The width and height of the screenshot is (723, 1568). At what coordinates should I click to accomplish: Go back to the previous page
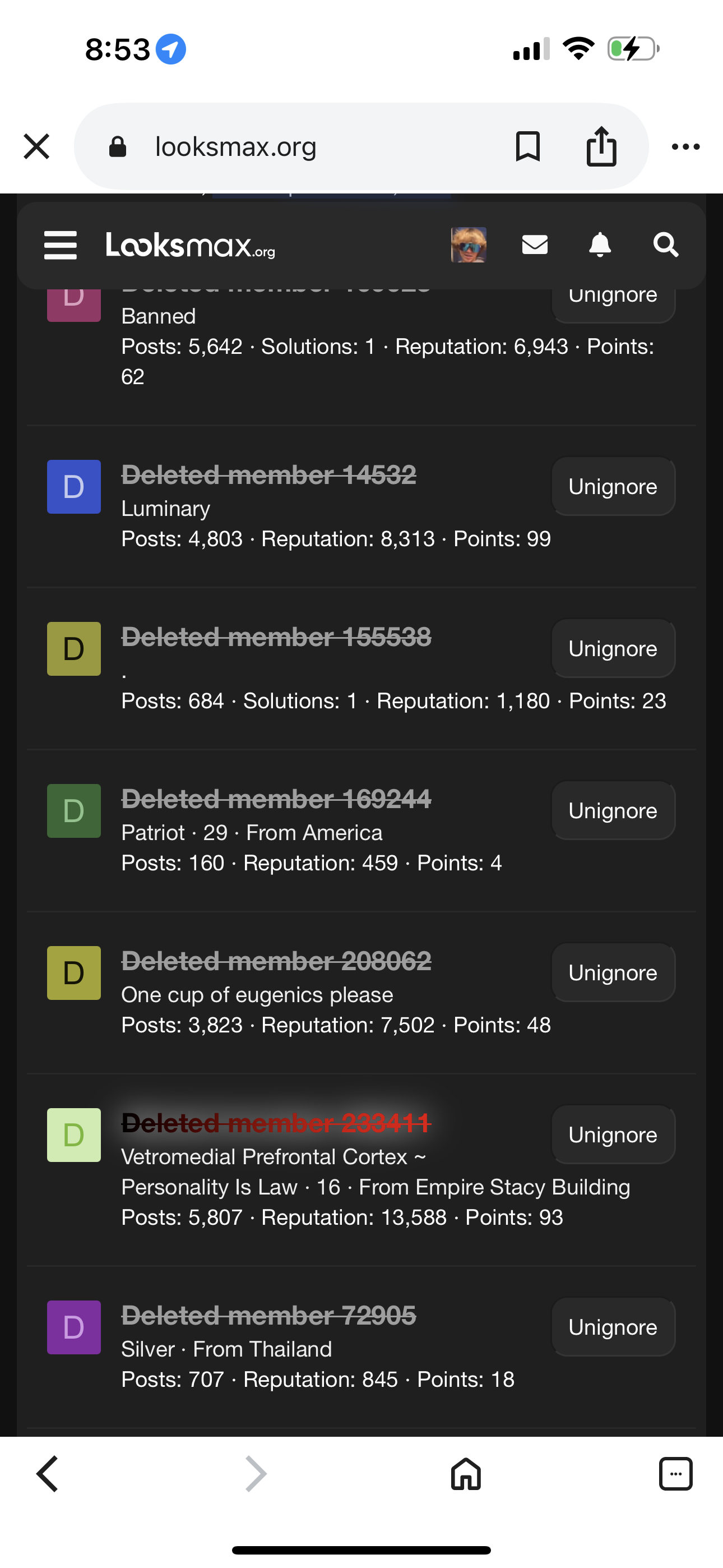click(48, 1474)
